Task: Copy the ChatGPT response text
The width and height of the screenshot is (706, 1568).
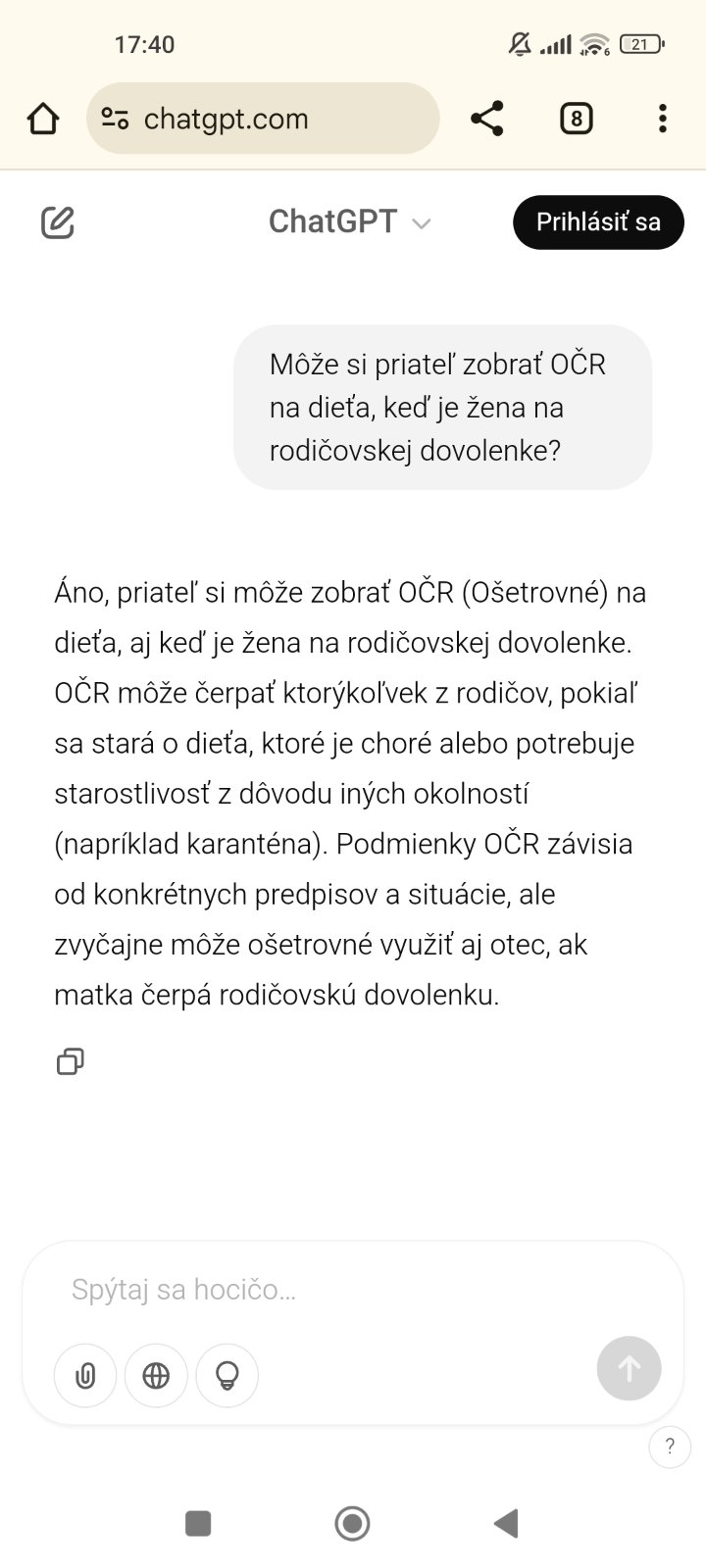Action: [71, 1061]
